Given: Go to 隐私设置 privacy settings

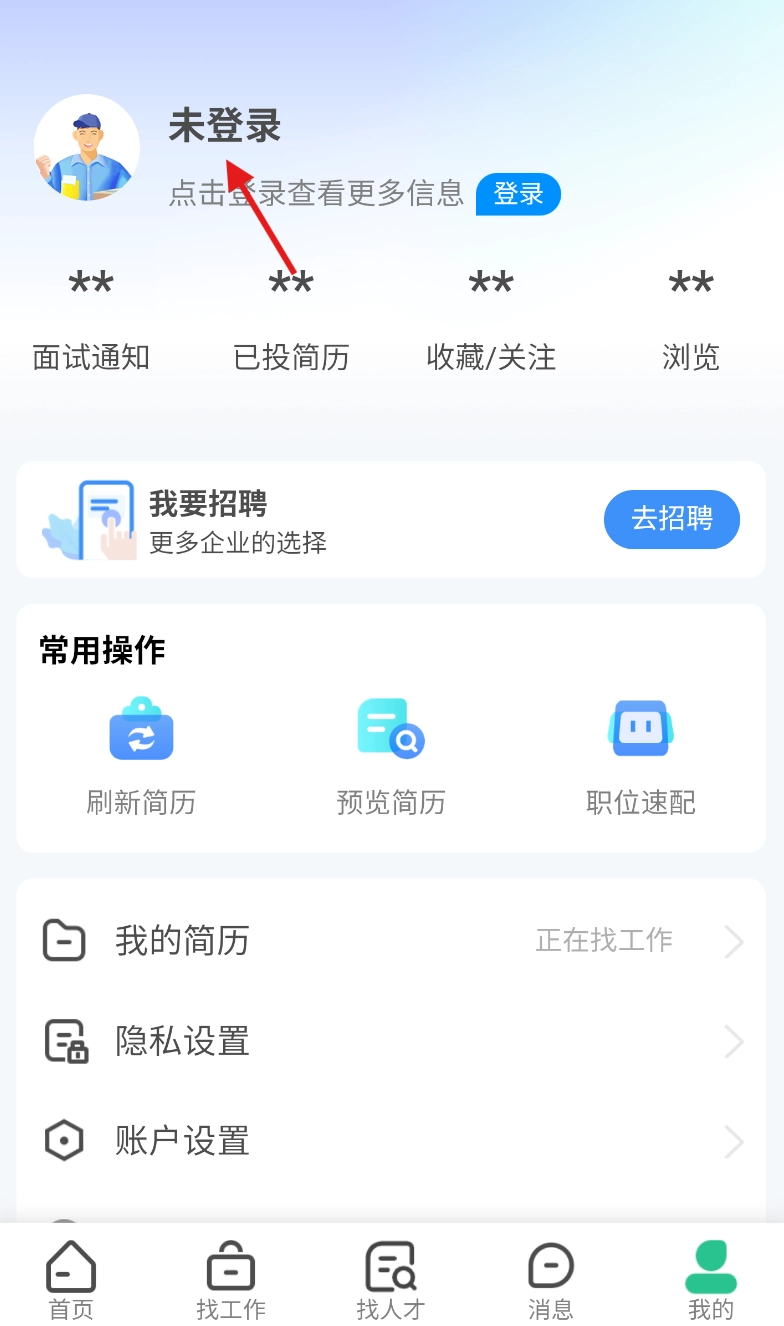Looking at the screenshot, I should point(391,1041).
